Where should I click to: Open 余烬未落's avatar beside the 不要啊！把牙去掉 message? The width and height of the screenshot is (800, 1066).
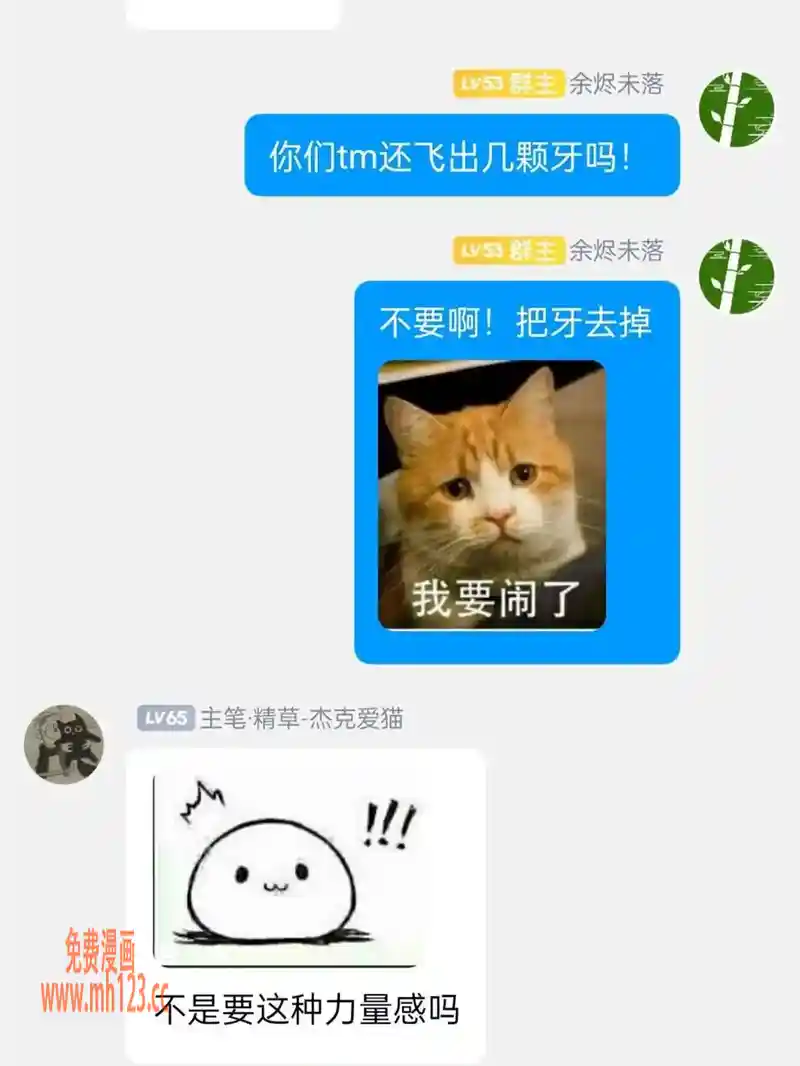tap(736, 276)
